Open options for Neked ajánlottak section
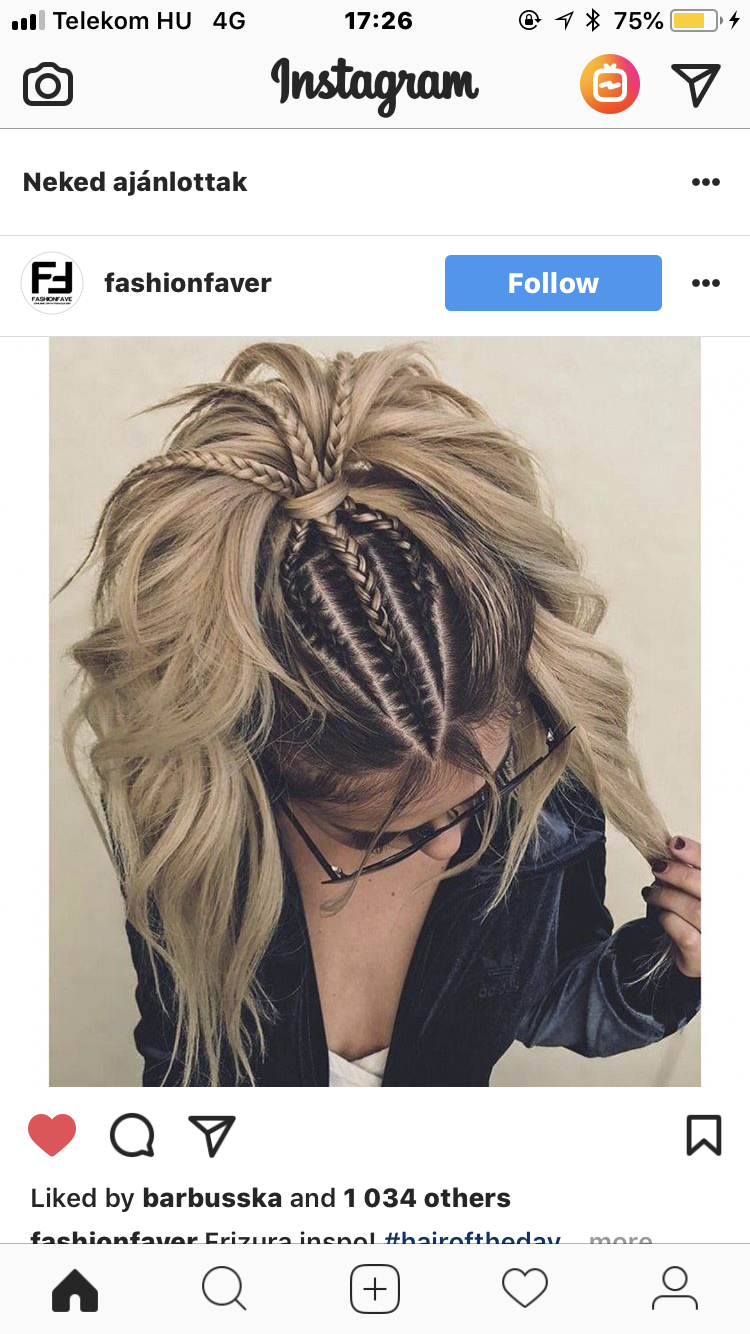 [706, 182]
